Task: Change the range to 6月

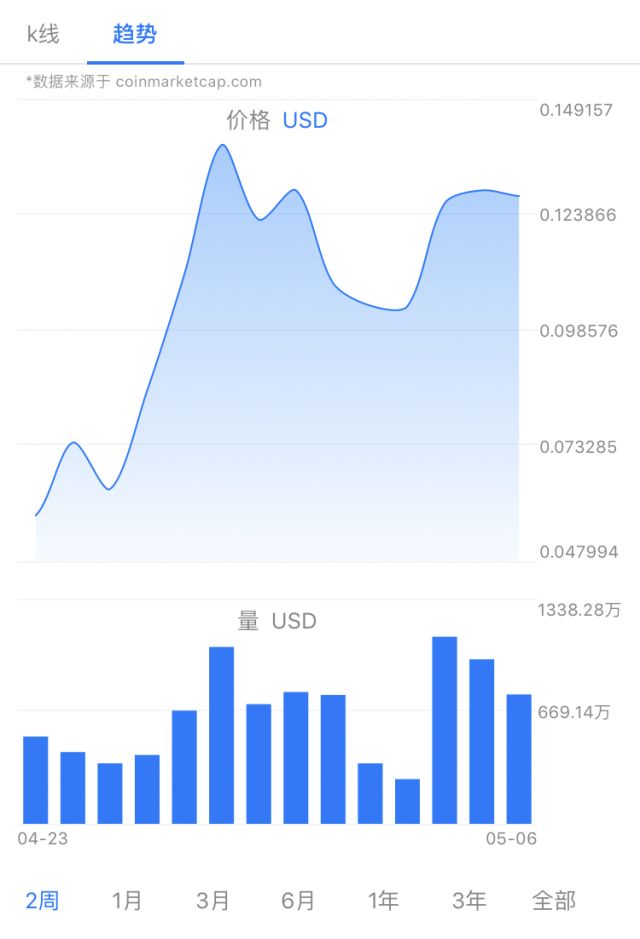Action: pyautogui.click(x=298, y=900)
